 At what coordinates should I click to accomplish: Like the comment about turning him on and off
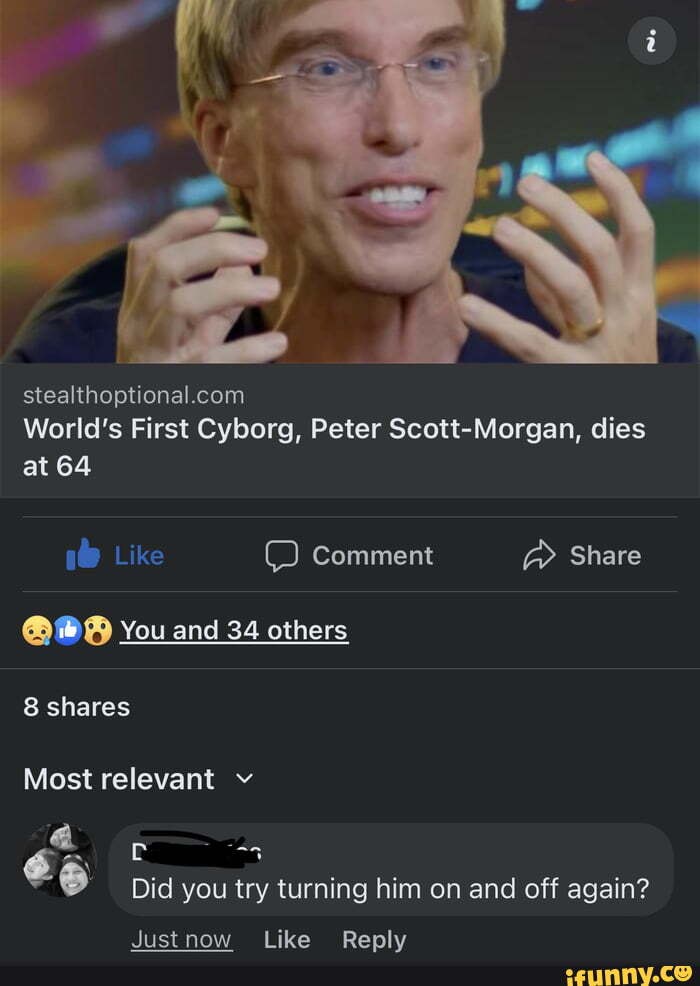pyautogui.click(x=287, y=940)
